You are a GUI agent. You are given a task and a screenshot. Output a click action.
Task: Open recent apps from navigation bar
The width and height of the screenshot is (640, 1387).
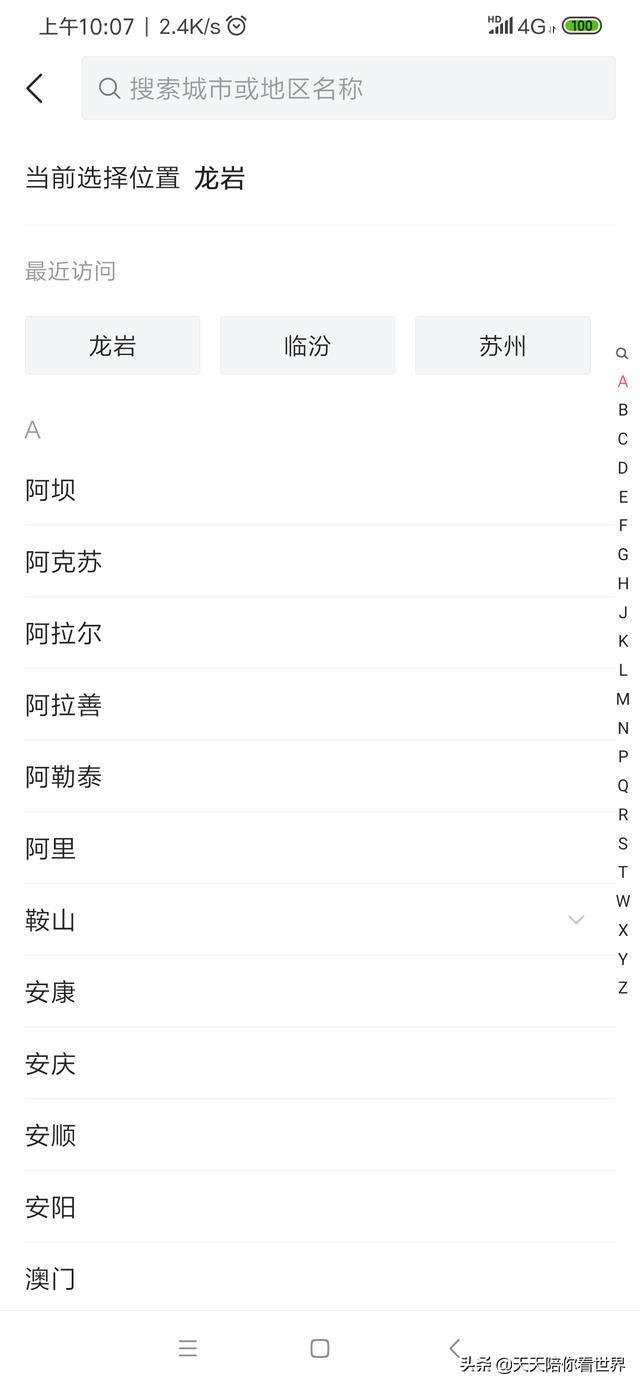coord(188,1348)
